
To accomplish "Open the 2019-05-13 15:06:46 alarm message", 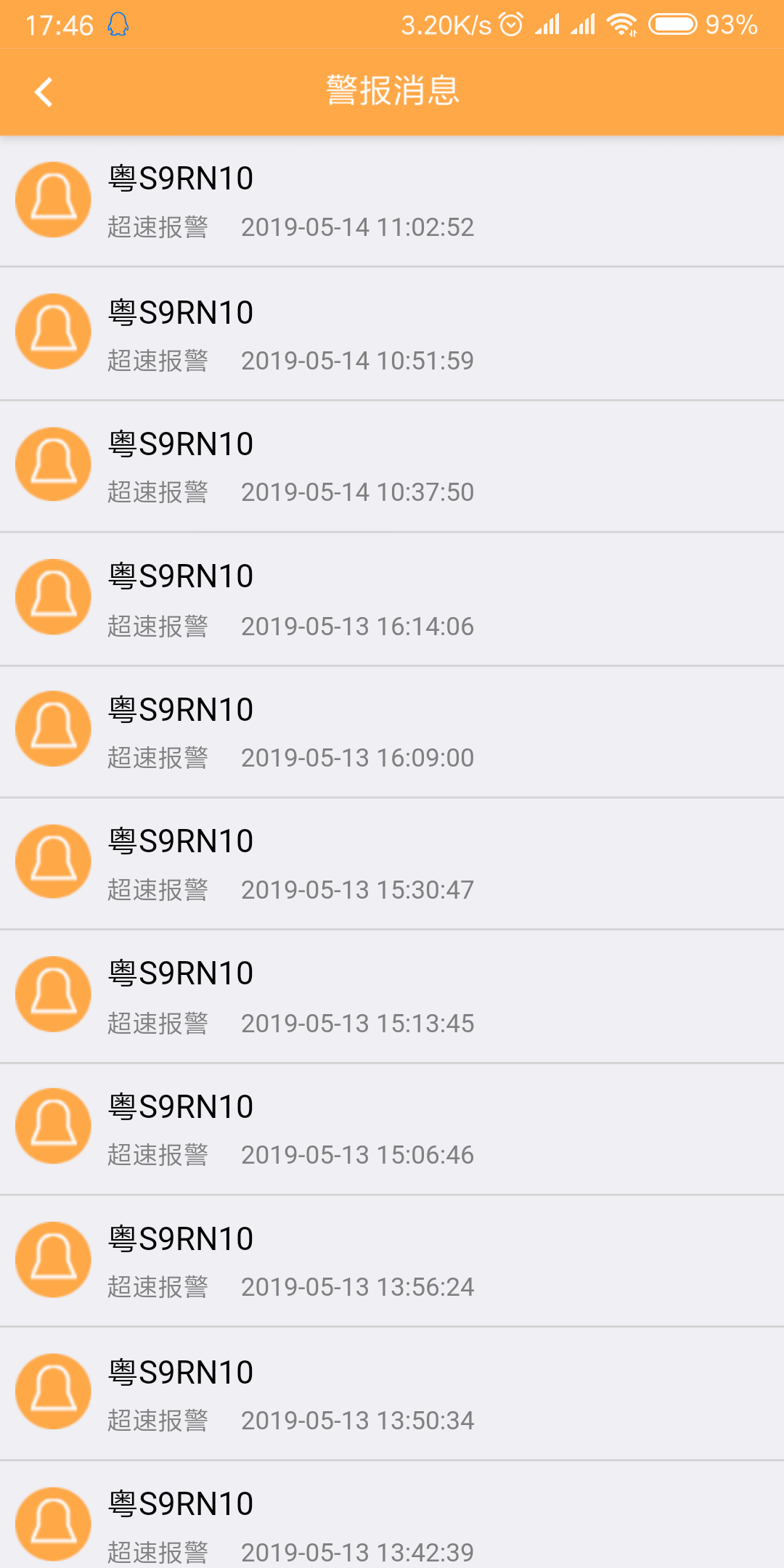I will point(392,1127).
